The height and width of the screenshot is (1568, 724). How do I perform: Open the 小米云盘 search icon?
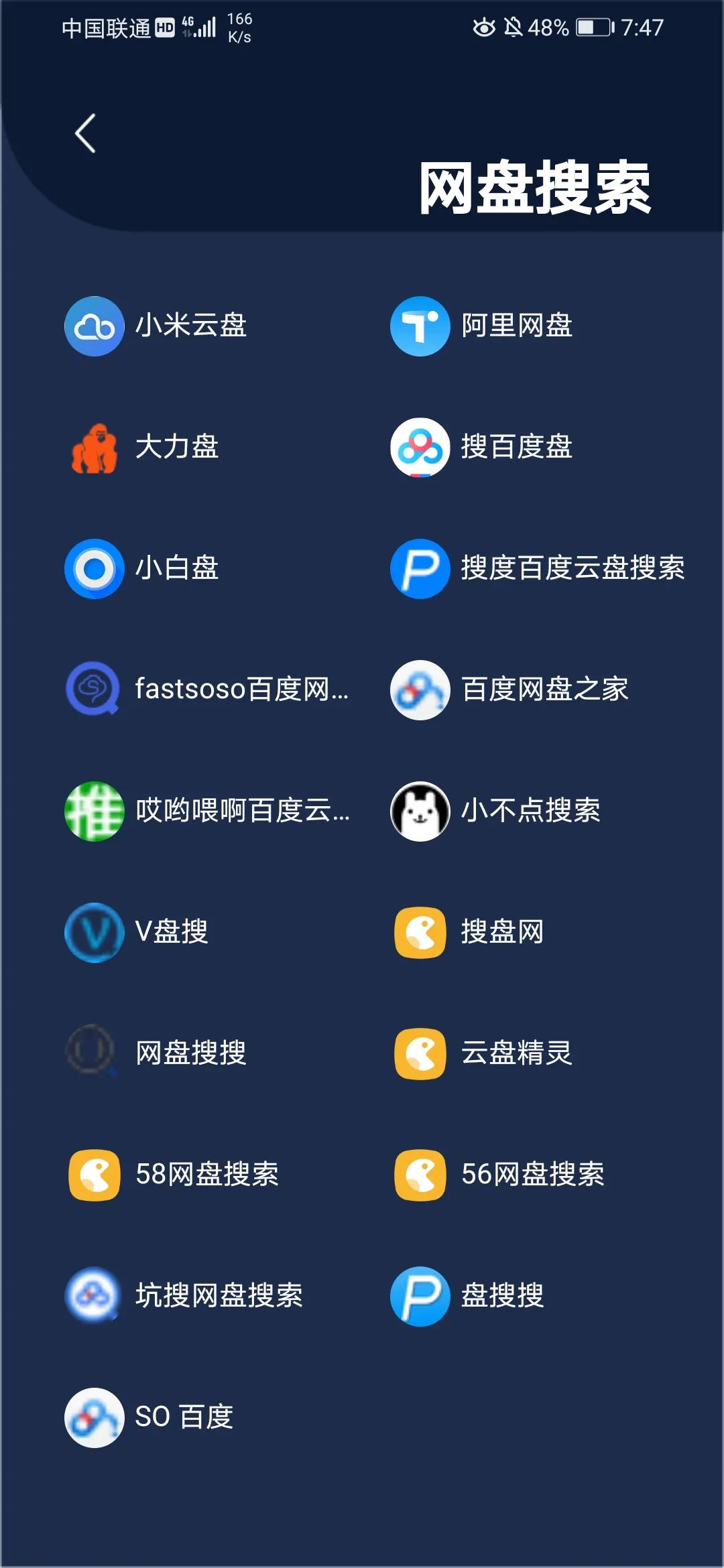(x=94, y=326)
